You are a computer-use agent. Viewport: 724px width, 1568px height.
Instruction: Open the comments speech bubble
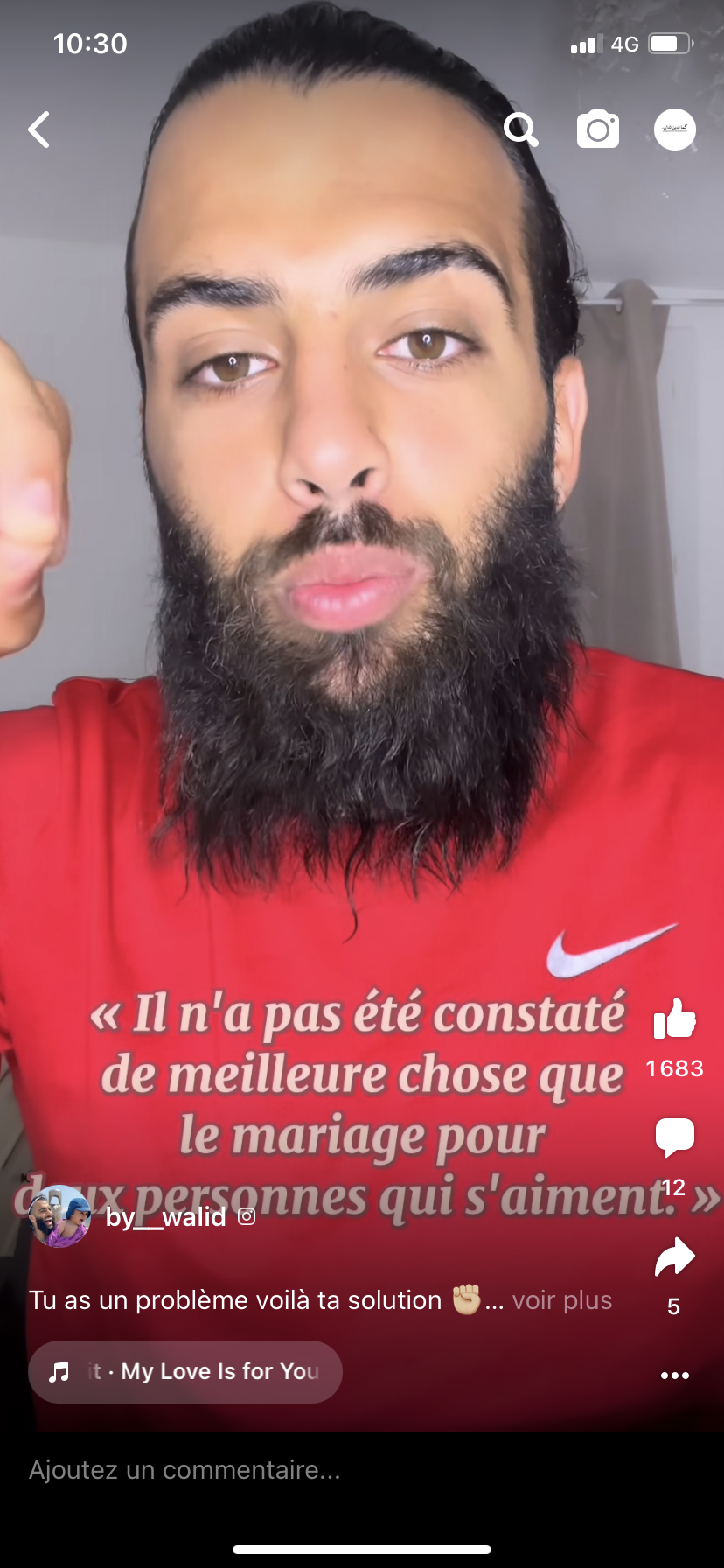[x=674, y=1137]
